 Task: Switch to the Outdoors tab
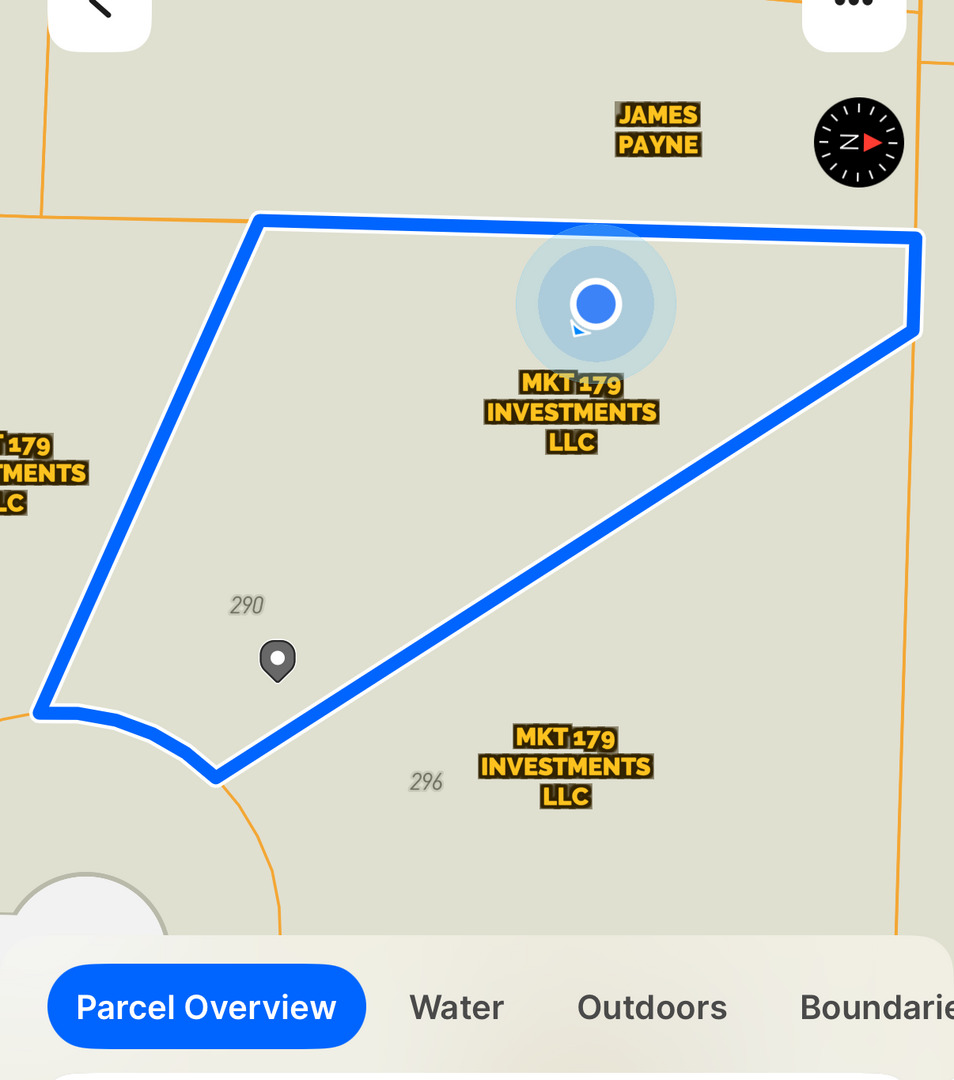(652, 1007)
